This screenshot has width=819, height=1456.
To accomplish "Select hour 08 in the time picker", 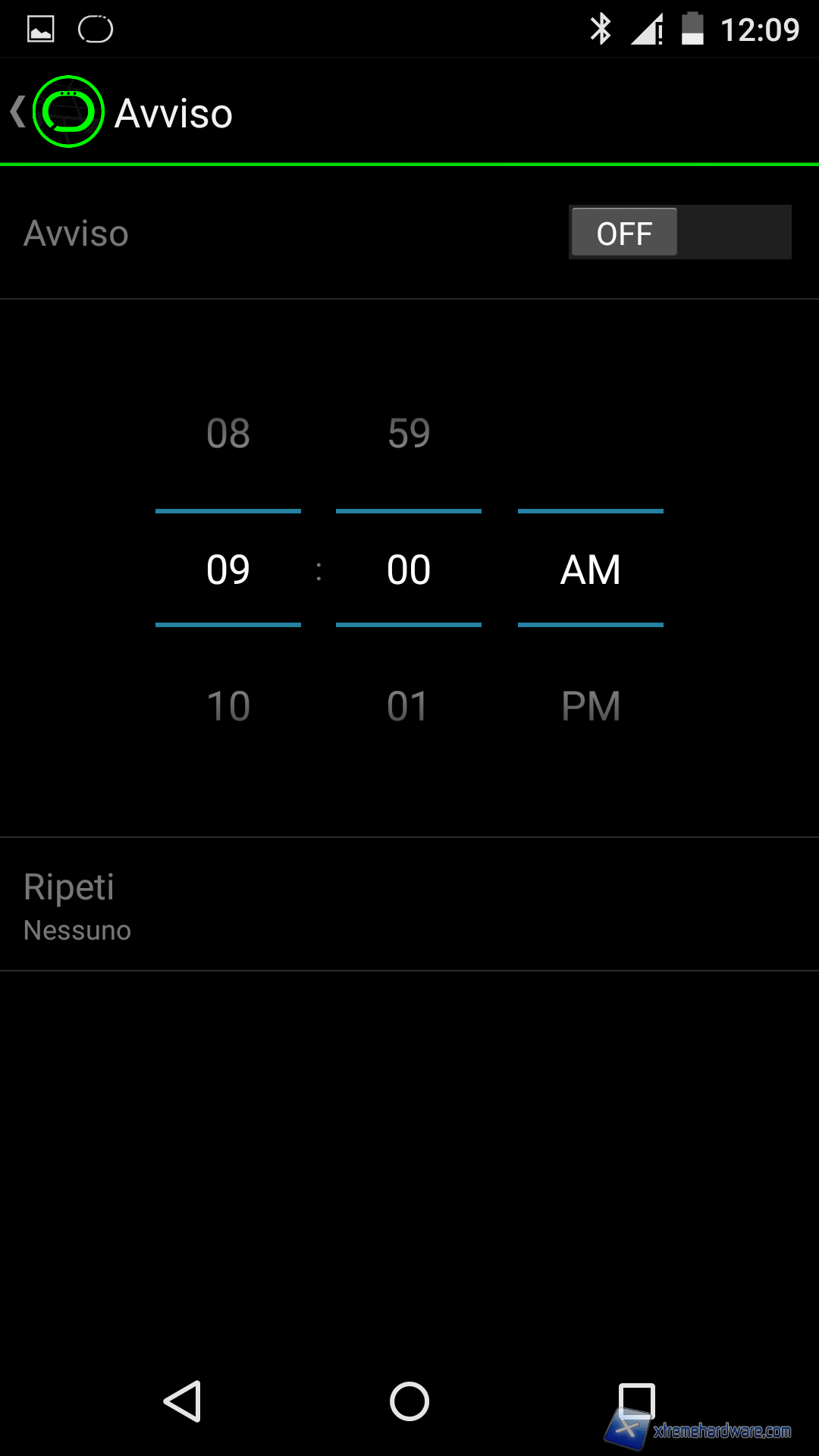I will coord(228,434).
